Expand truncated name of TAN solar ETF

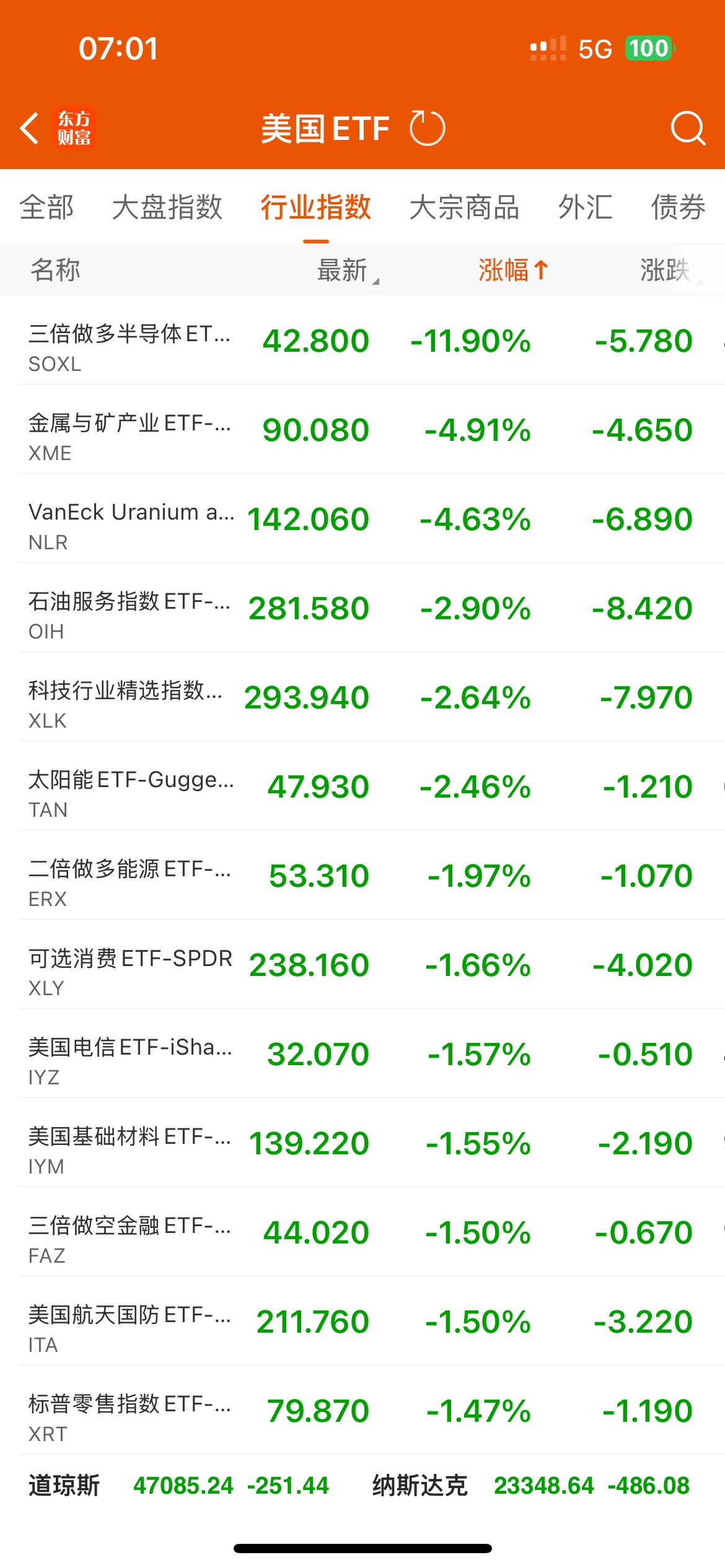pos(131,782)
